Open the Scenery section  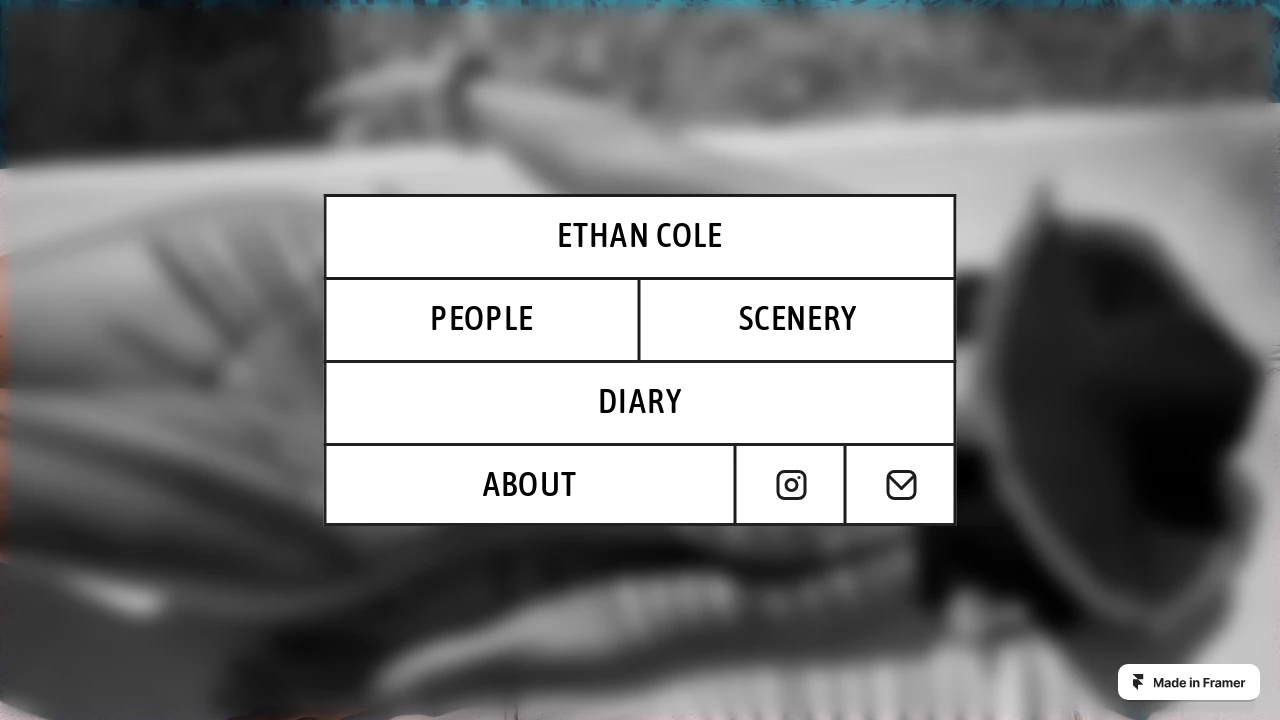pyautogui.click(x=797, y=319)
